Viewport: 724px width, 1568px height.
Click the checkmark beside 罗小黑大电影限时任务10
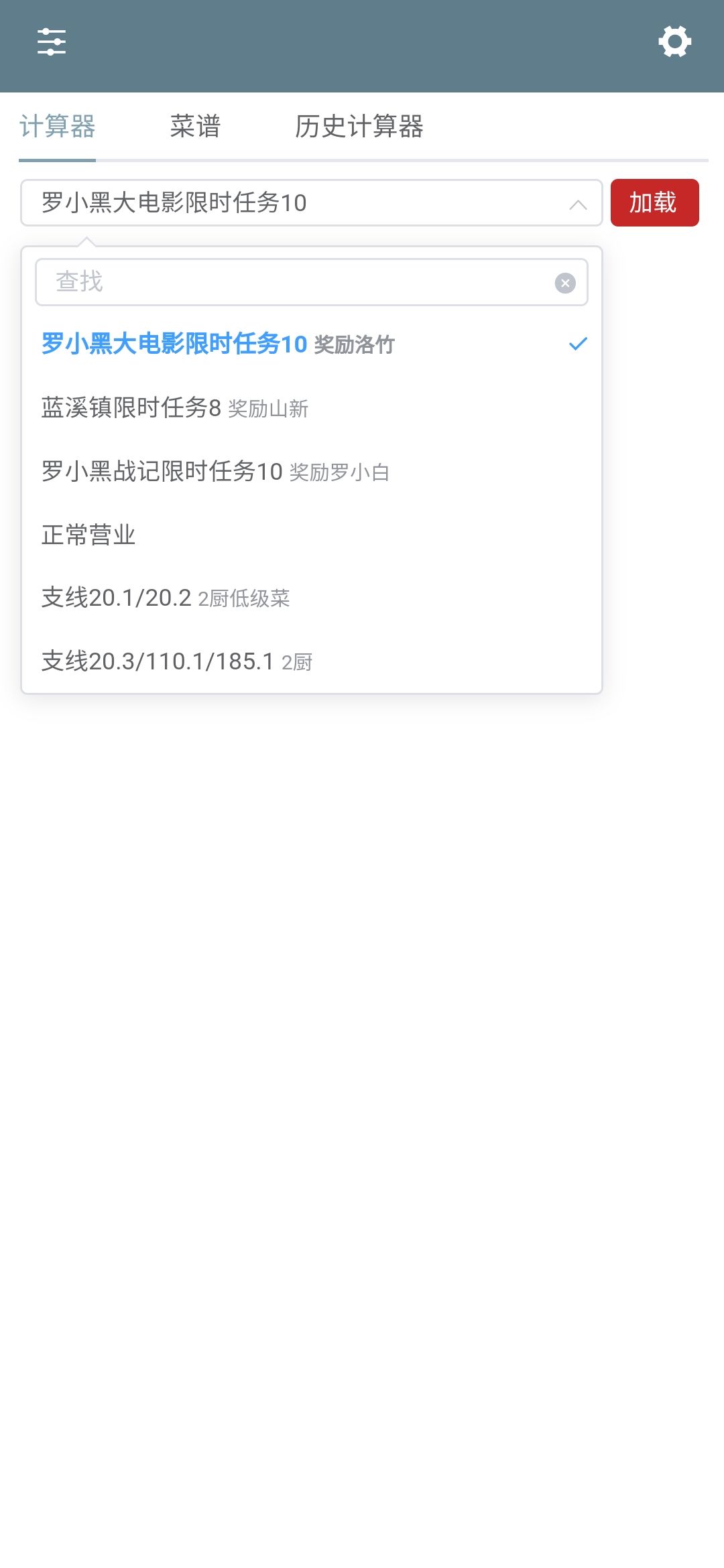pyautogui.click(x=579, y=343)
